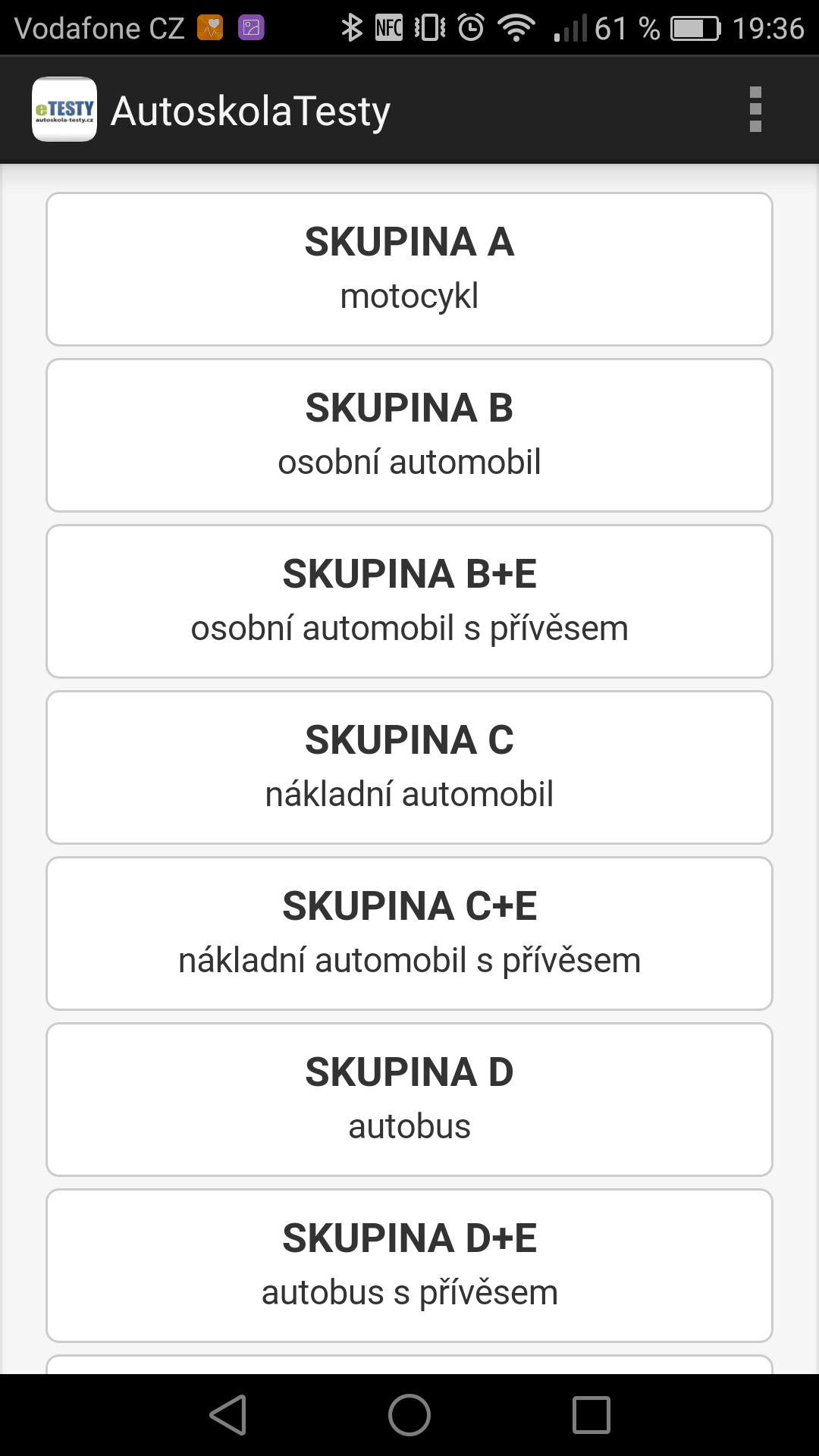The width and height of the screenshot is (819, 1456).
Task: Tap the system home button
Action: coord(409,1415)
